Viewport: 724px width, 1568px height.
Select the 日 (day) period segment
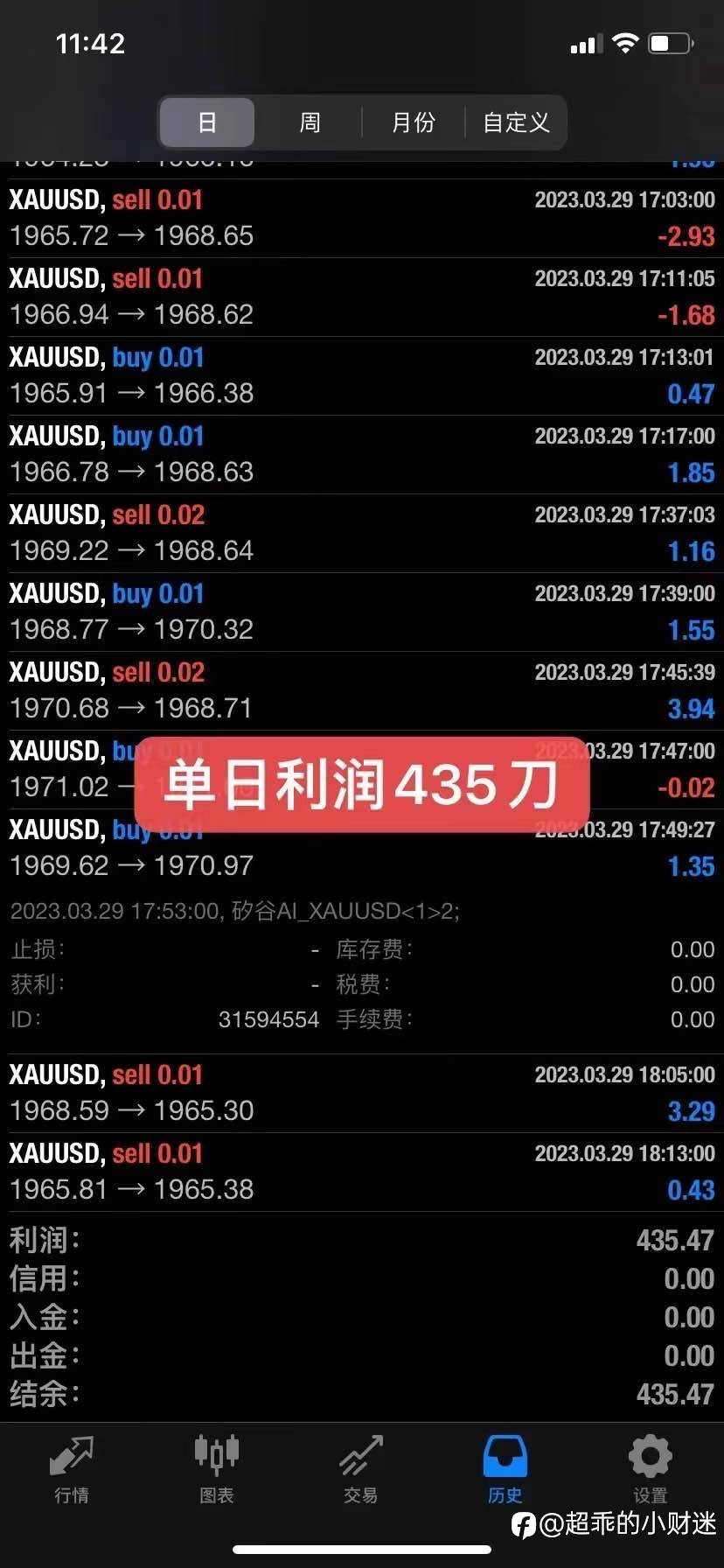tap(207, 122)
